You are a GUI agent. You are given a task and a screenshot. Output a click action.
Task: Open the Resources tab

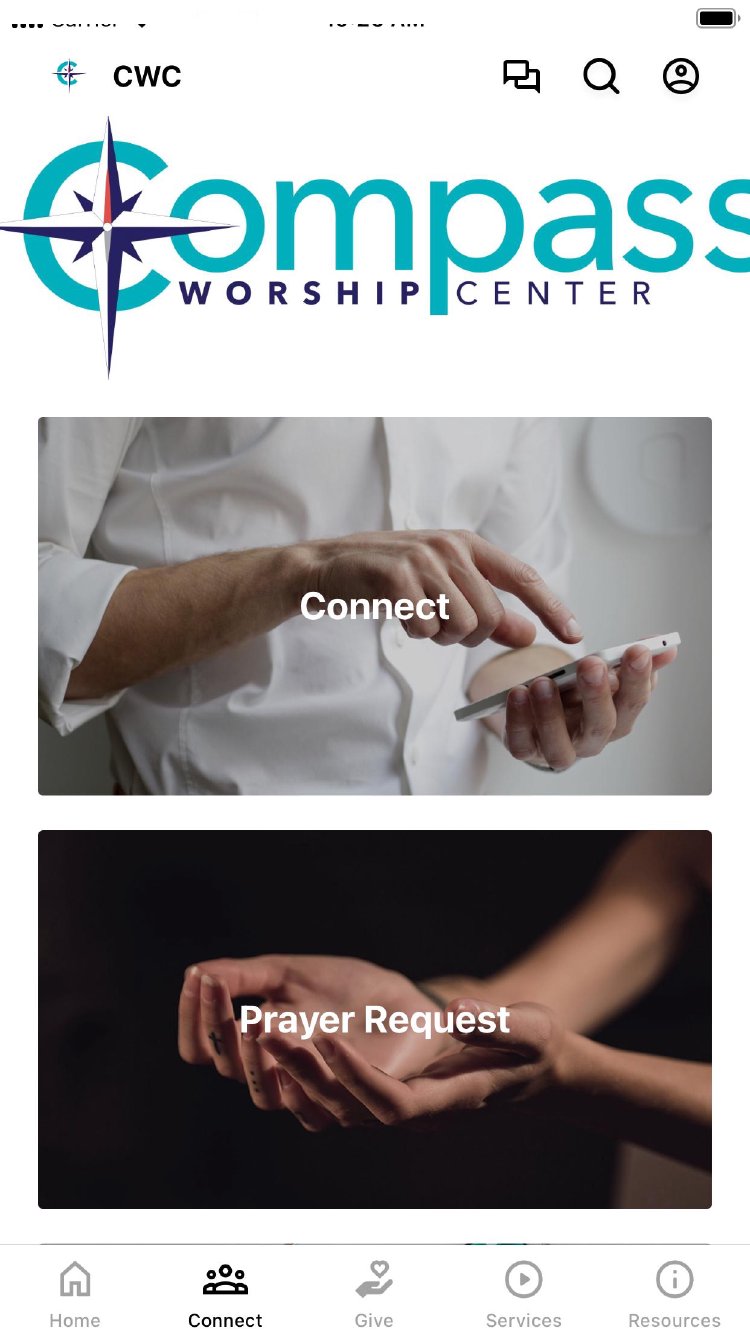pyautogui.click(x=674, y=1295)
